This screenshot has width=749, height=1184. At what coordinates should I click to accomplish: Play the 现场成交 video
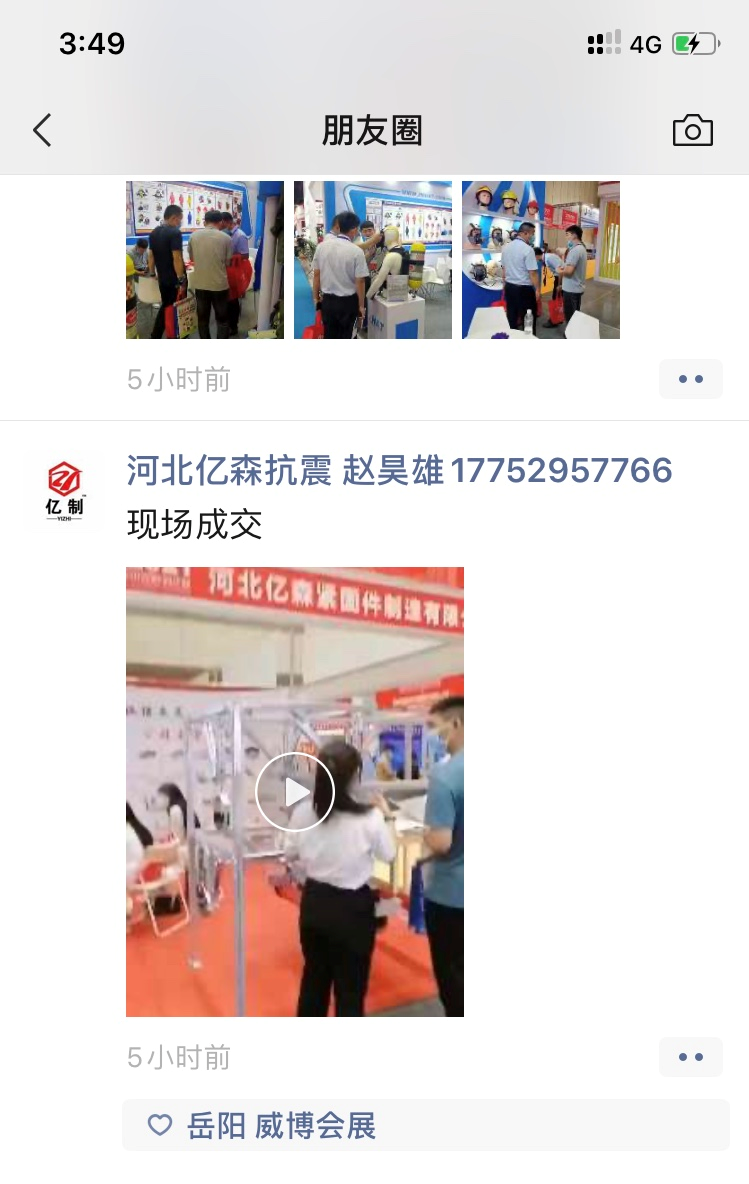pyautogui.click(x=295, y=792)
